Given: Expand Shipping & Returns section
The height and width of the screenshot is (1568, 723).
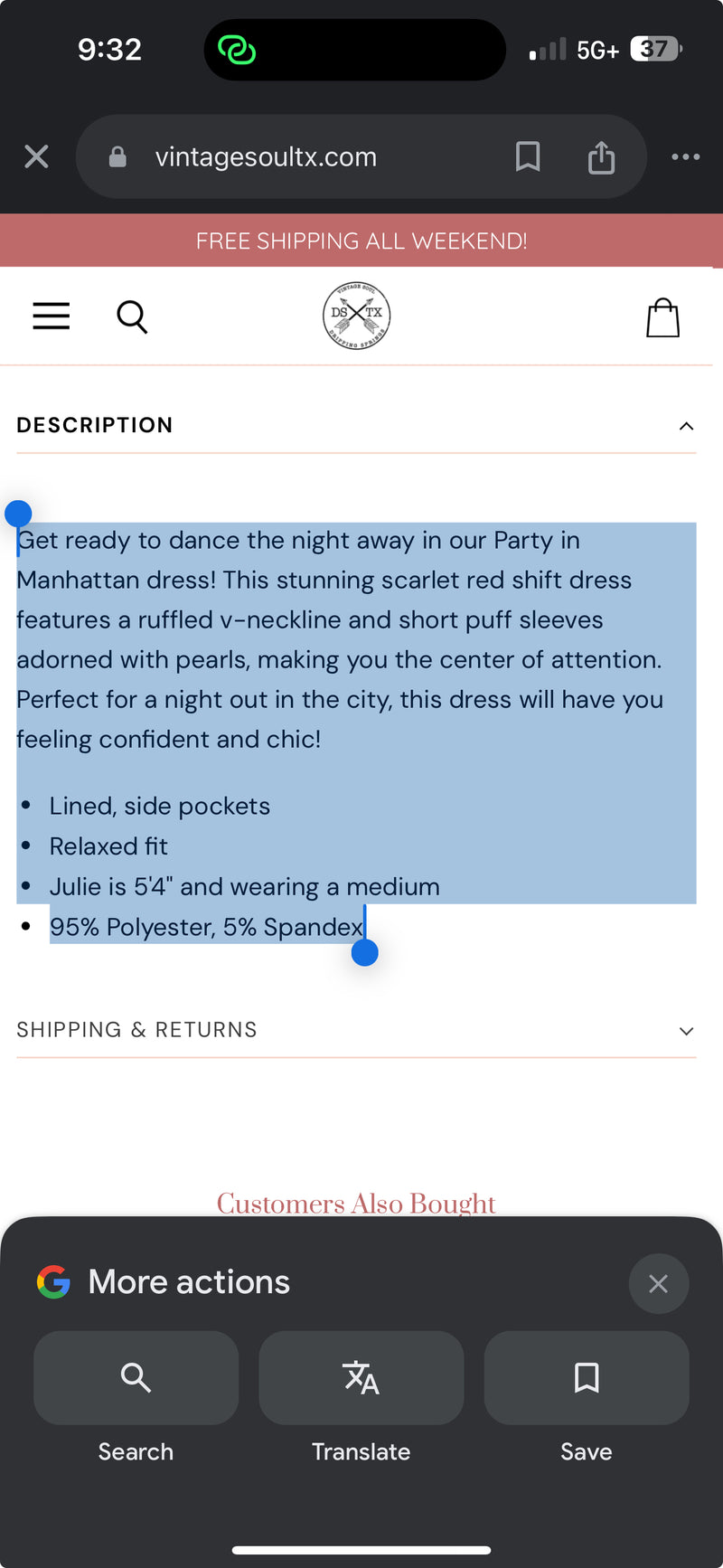Looking at the screenshot, I should 686,1031.
